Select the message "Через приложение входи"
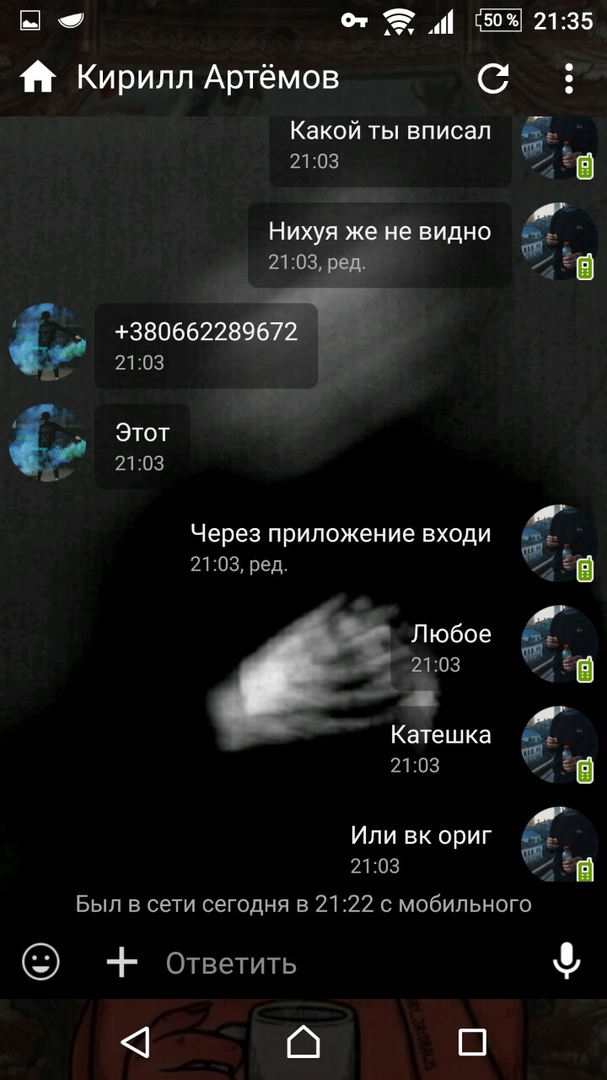This screenshot has width=607, height=1080. 340,546
